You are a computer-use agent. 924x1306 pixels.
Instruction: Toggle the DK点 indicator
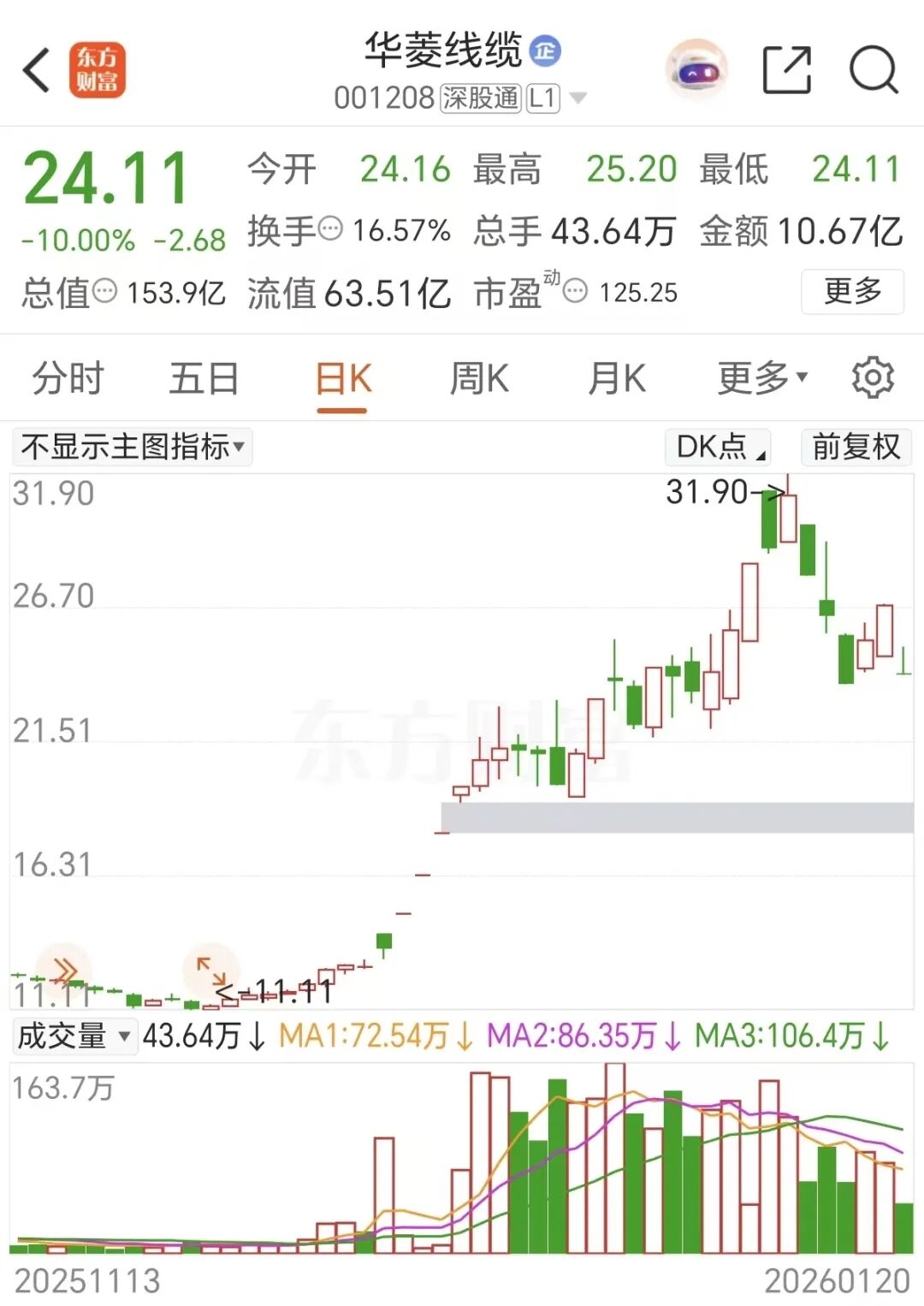(717, 448)
